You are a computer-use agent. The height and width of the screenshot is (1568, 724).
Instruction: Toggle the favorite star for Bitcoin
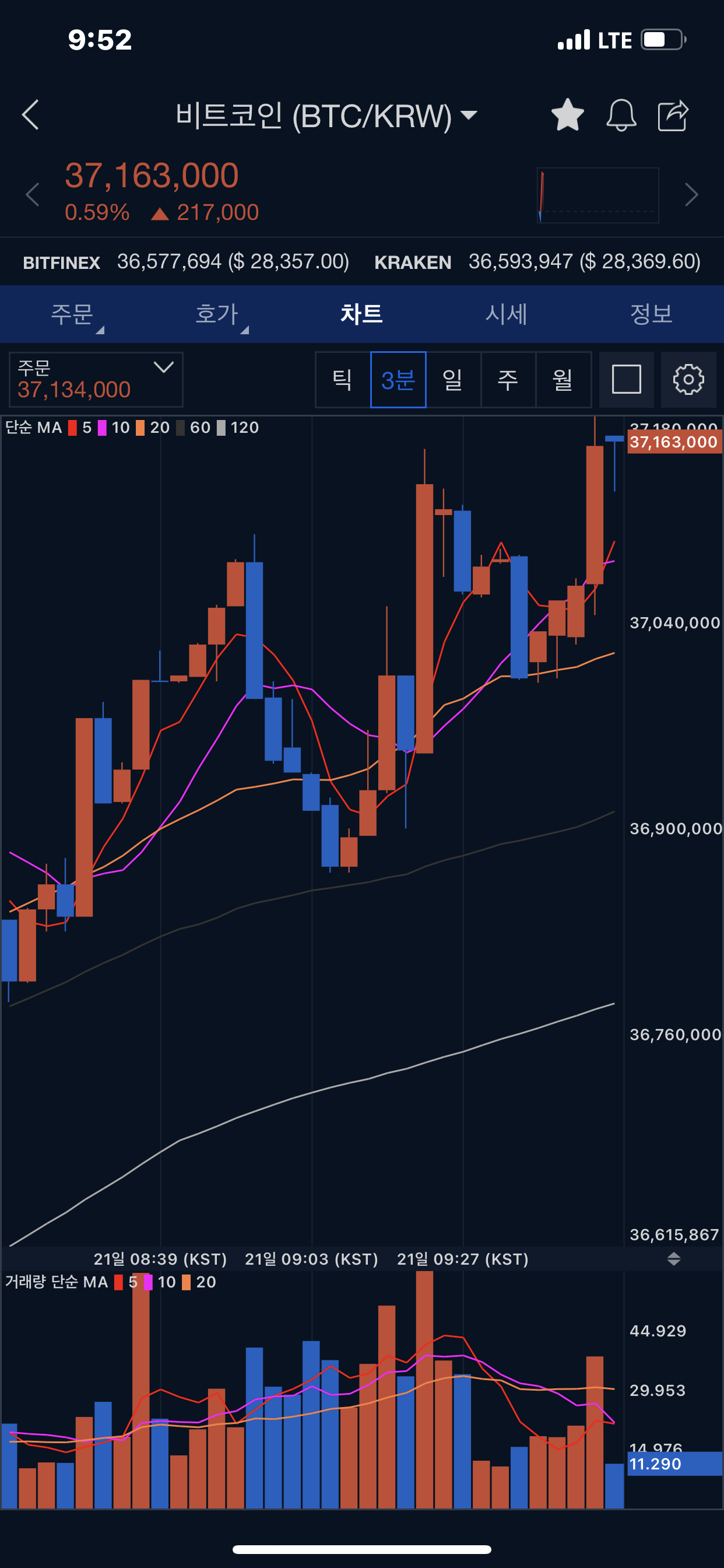tap(567, 115)
